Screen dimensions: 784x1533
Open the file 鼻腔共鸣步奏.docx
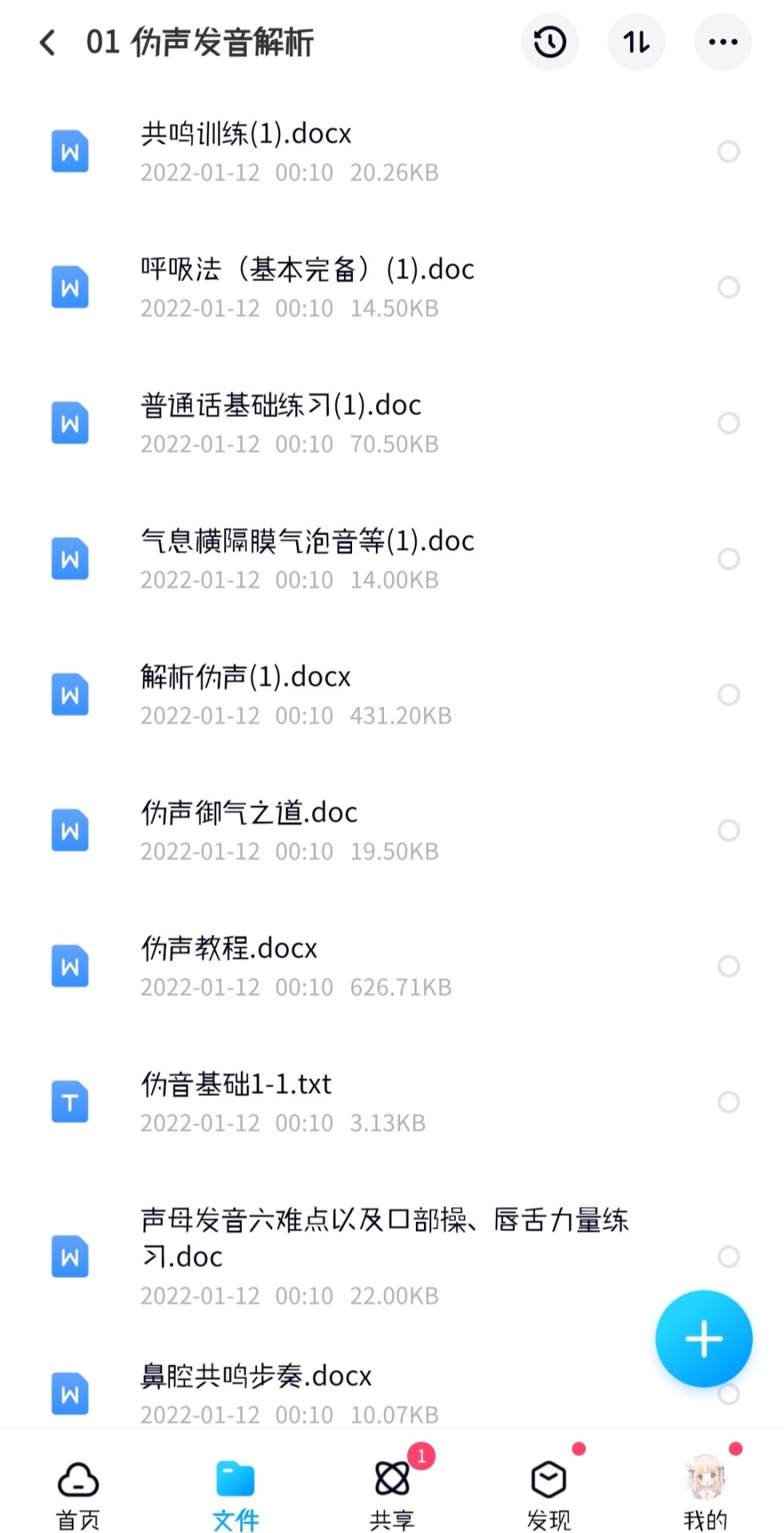coord(255,1376)
